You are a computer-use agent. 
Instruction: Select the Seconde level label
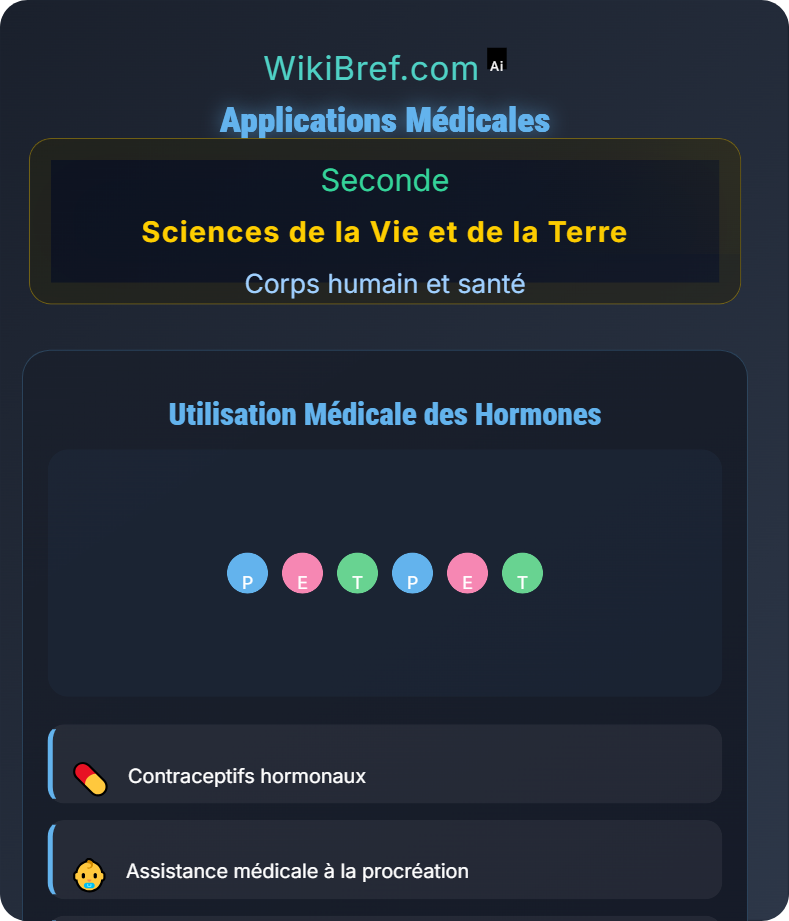[385, 181]
